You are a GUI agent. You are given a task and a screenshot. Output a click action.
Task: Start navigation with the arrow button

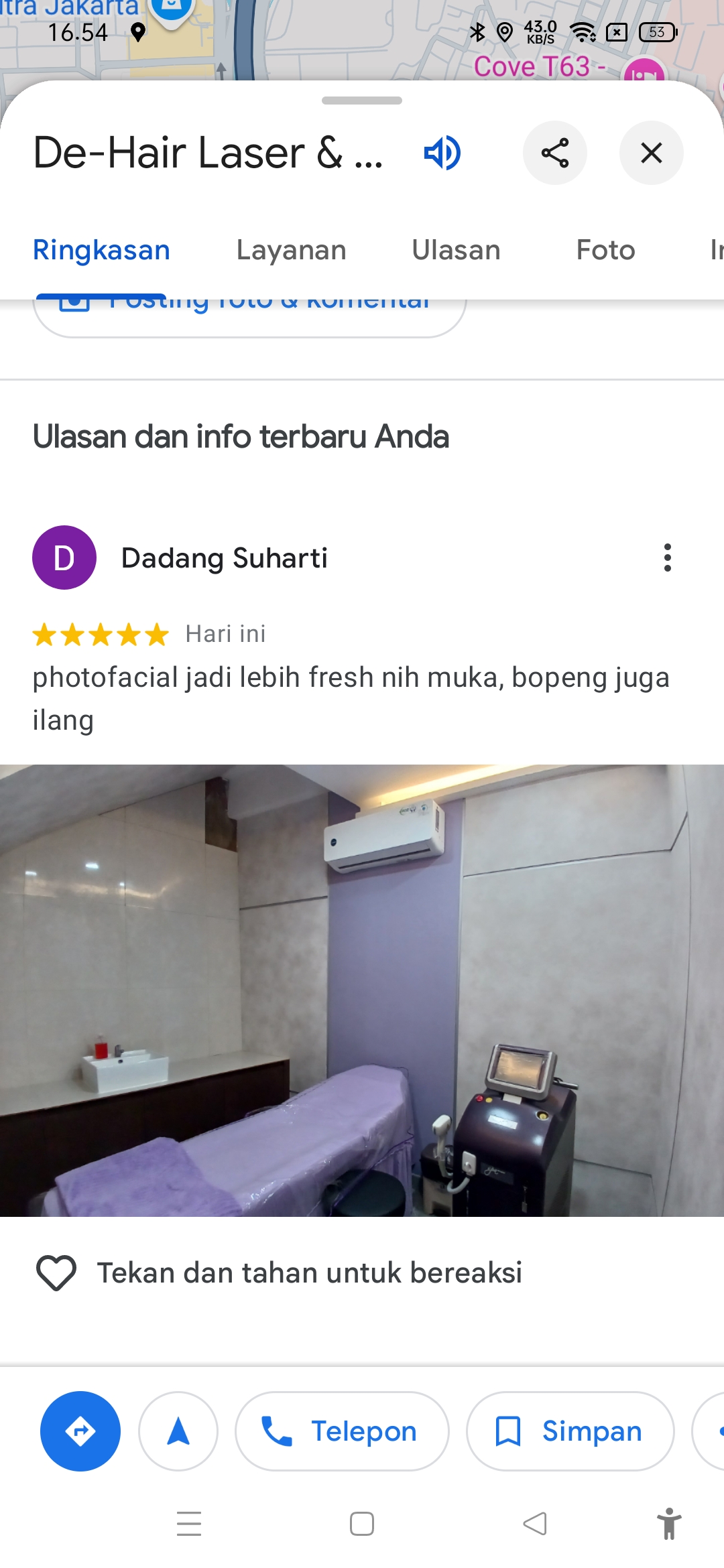click(x=178, y=1431)
